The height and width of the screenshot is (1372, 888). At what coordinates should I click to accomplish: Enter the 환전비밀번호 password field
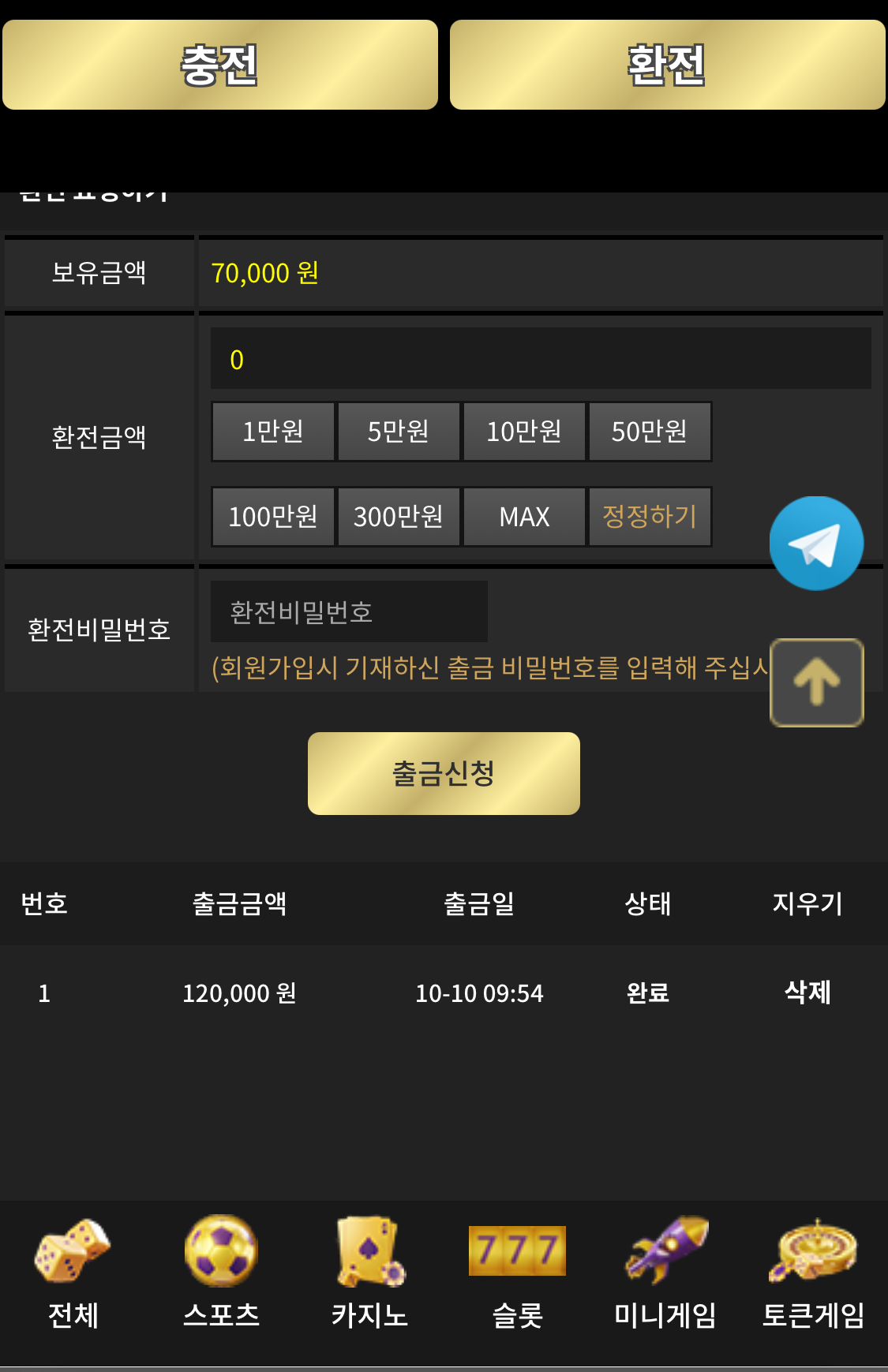348,612
